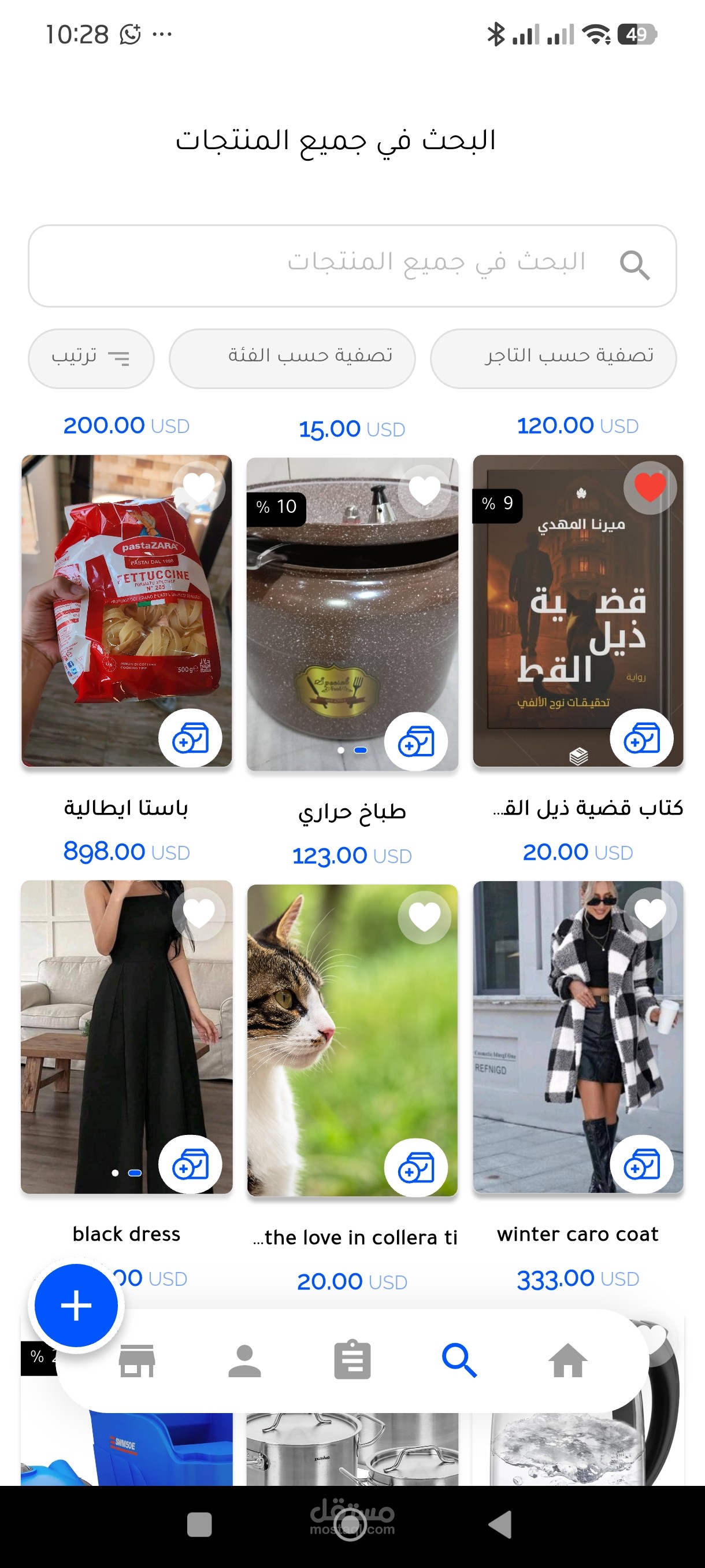Image resolution: width=705 pixels, height=1568 pixels.
Task: Add the pressure cooker to cart
Action: pyautogui.click(x=416, y=742)
